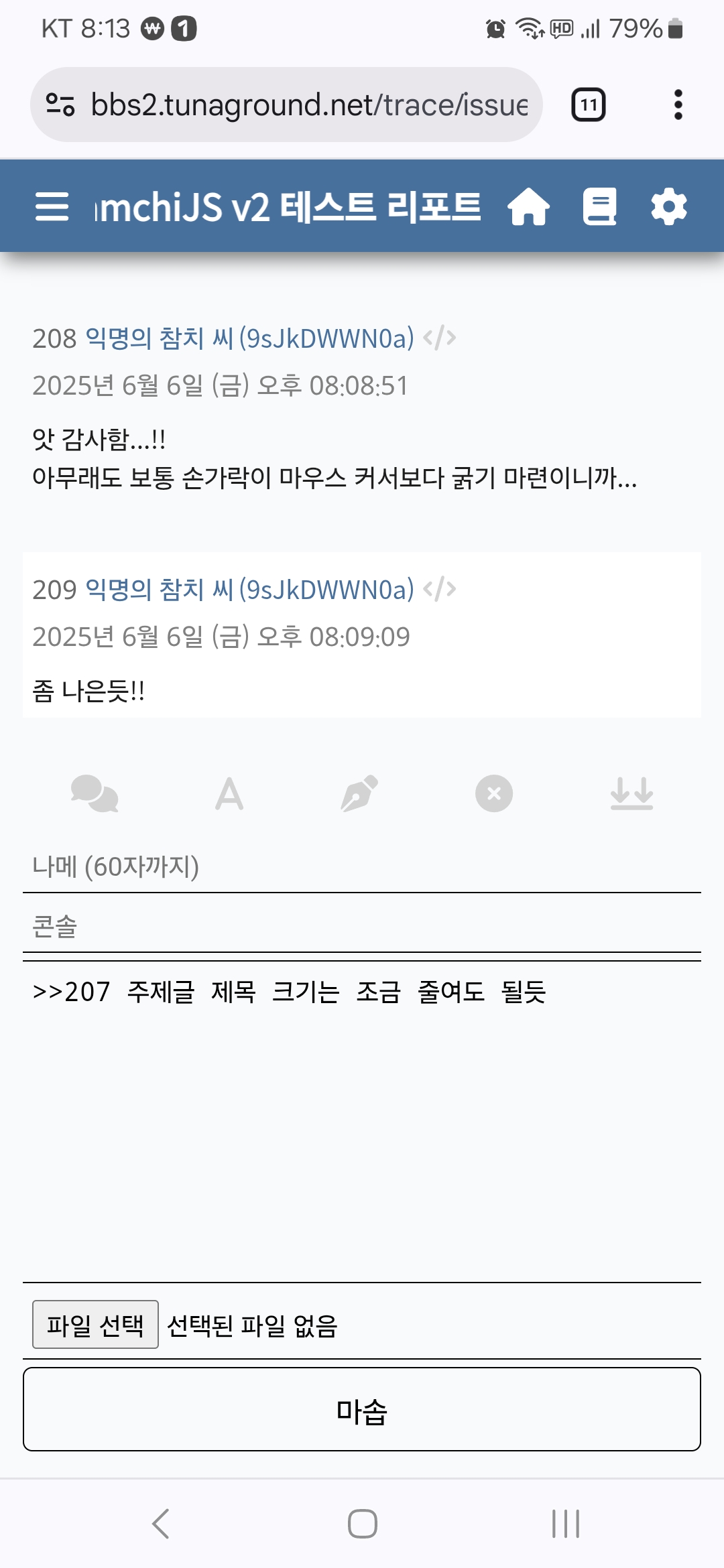Viewport: 724px width, 1568px height.
Task: Open the settings gear icon
Action: coord(669,206)
